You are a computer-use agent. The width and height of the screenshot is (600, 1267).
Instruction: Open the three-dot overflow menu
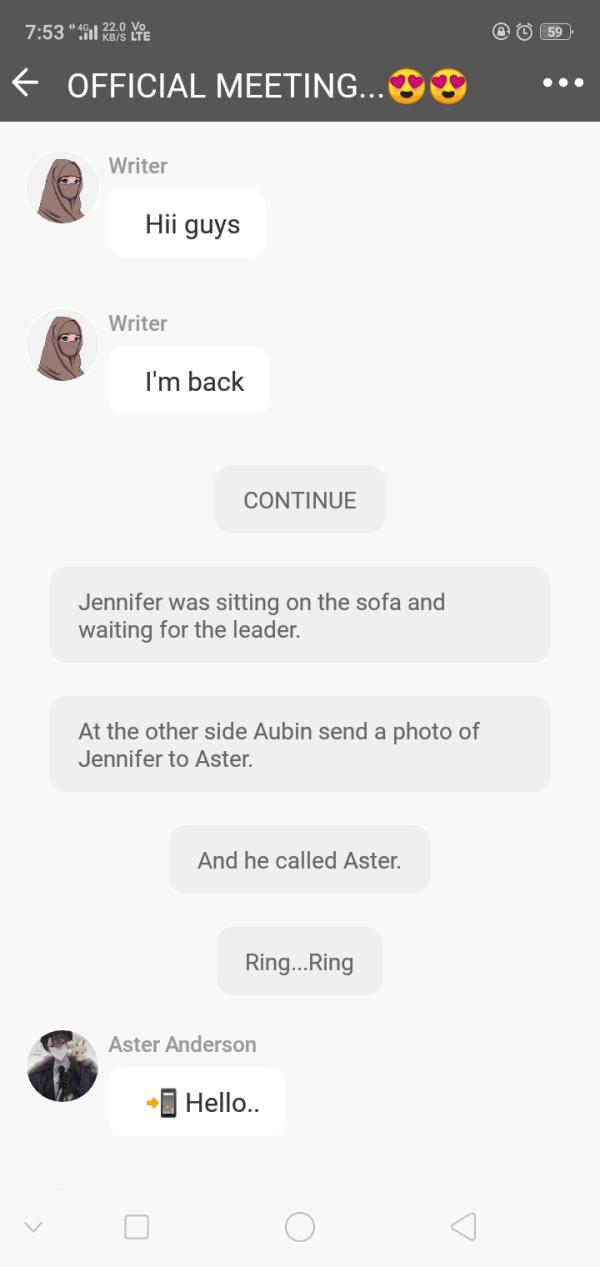click(563, 83)
